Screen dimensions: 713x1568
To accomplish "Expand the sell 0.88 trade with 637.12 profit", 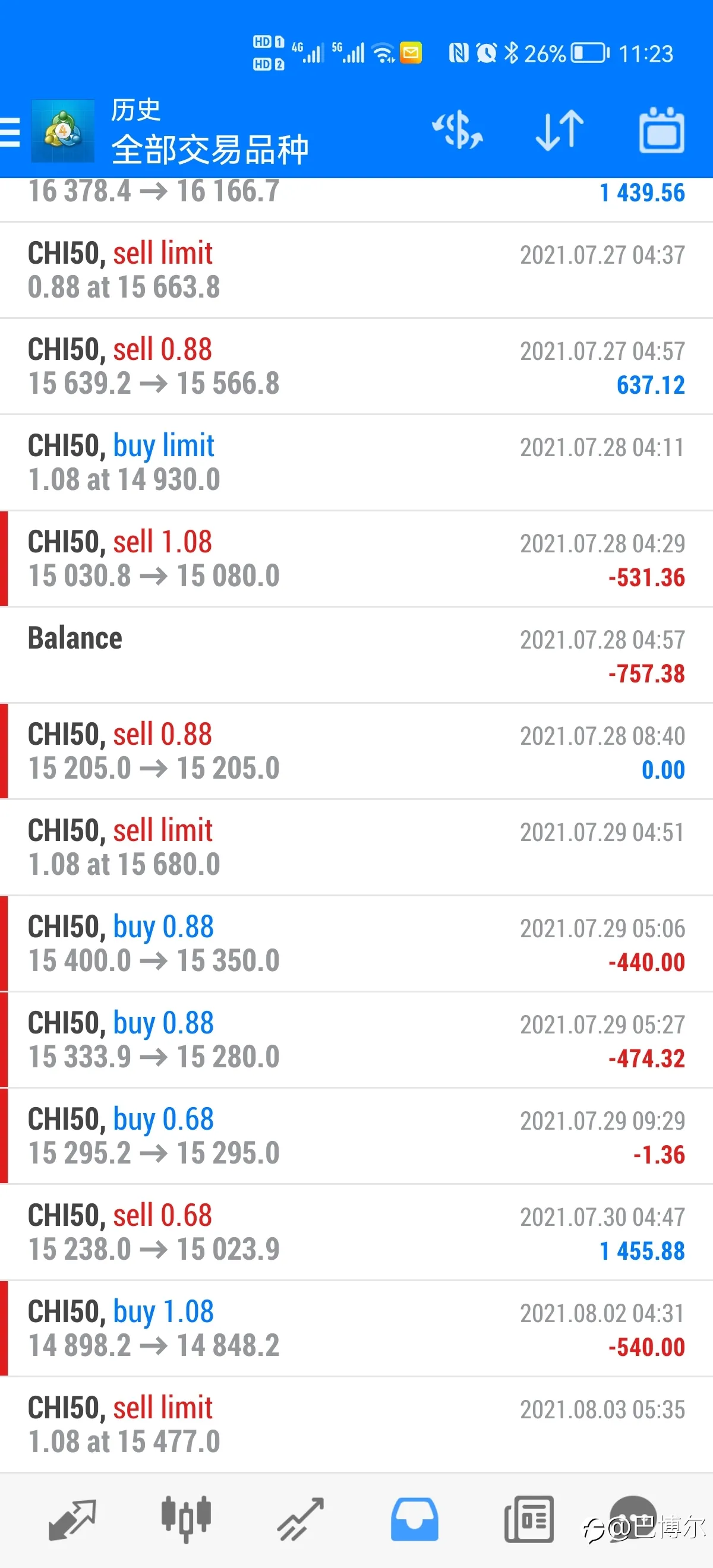I will [x=356, y=366].
